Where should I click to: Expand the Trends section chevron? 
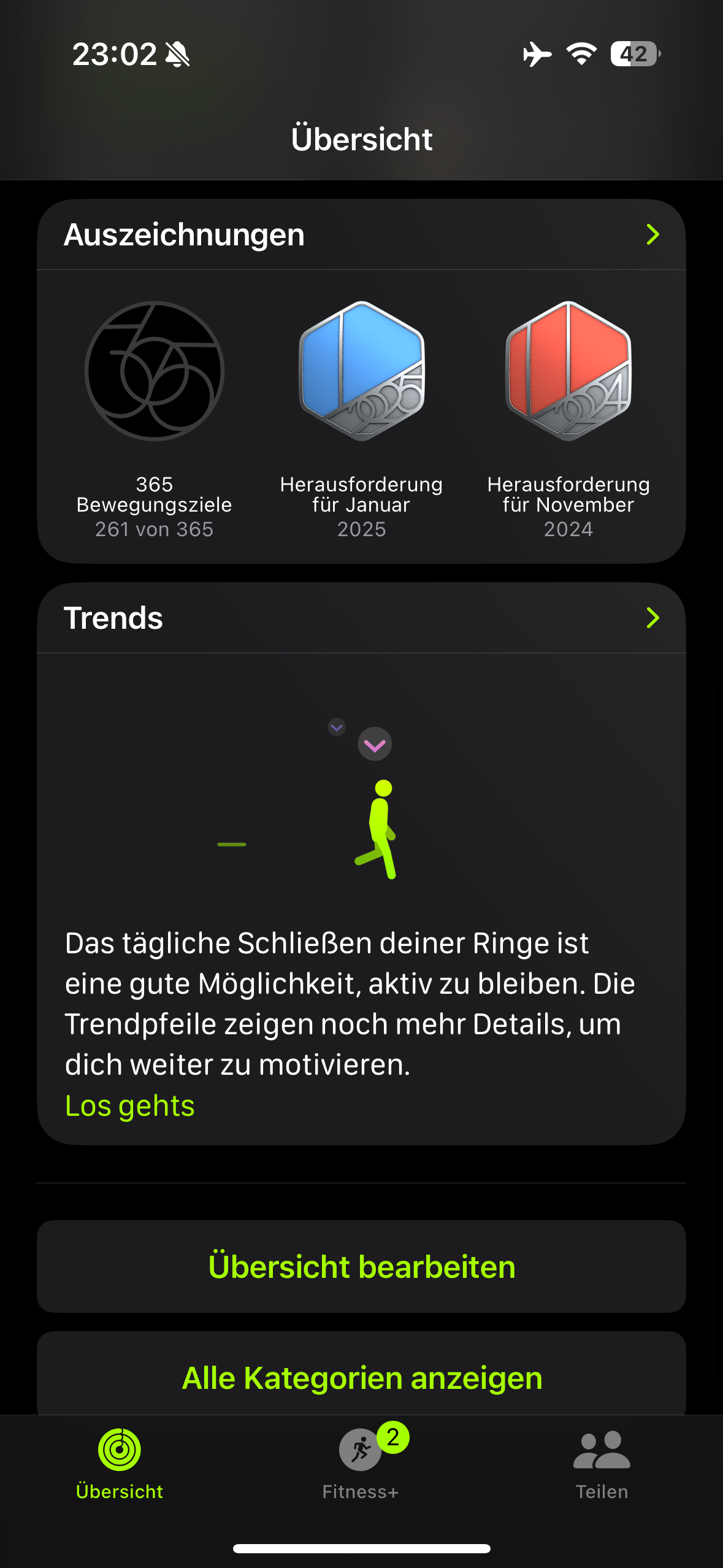pyautogui.click(x=652, y=618)
